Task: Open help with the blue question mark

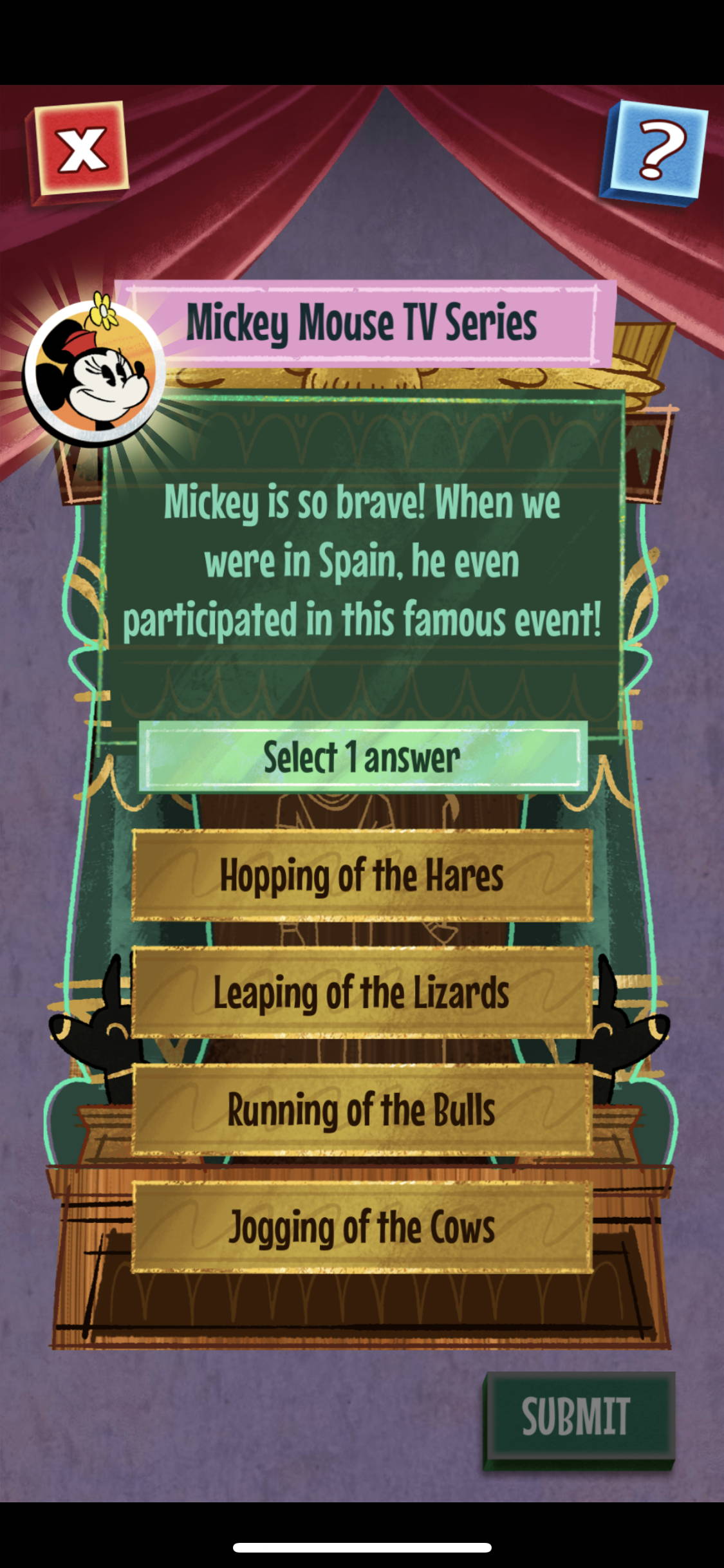Action: click(x=654, y=153)
